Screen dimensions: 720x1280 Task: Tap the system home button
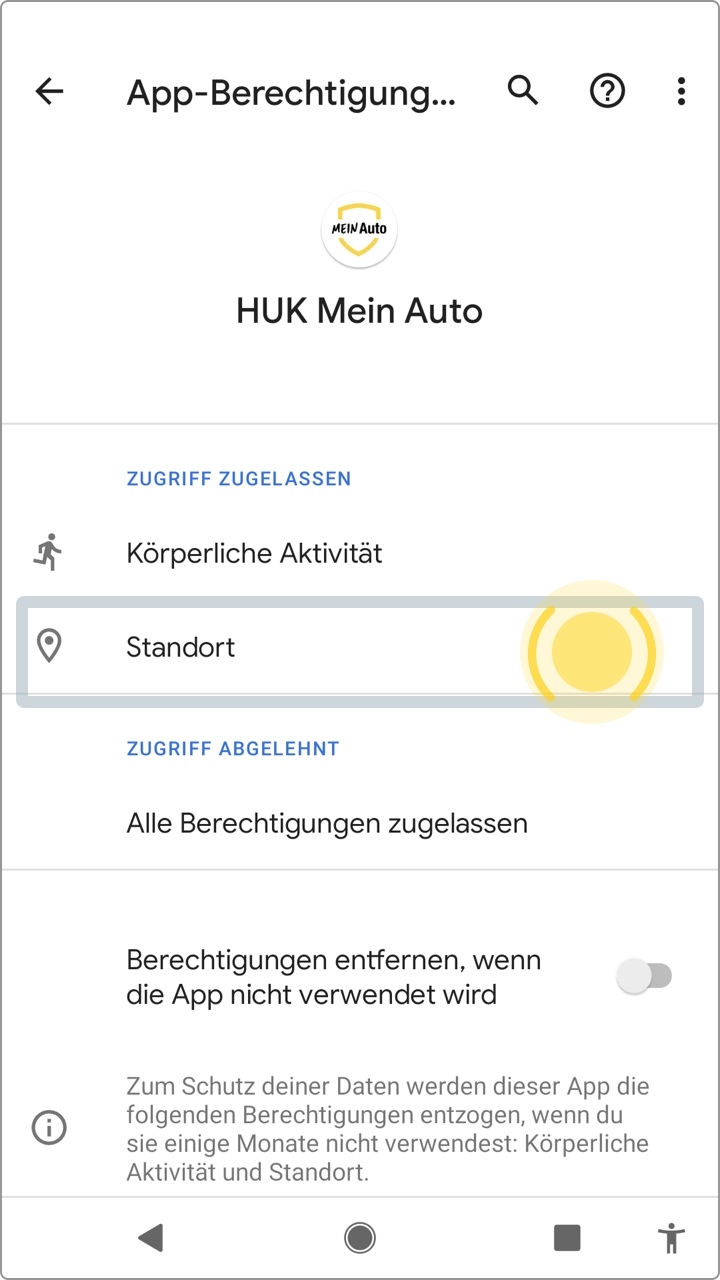(359, 1238)
